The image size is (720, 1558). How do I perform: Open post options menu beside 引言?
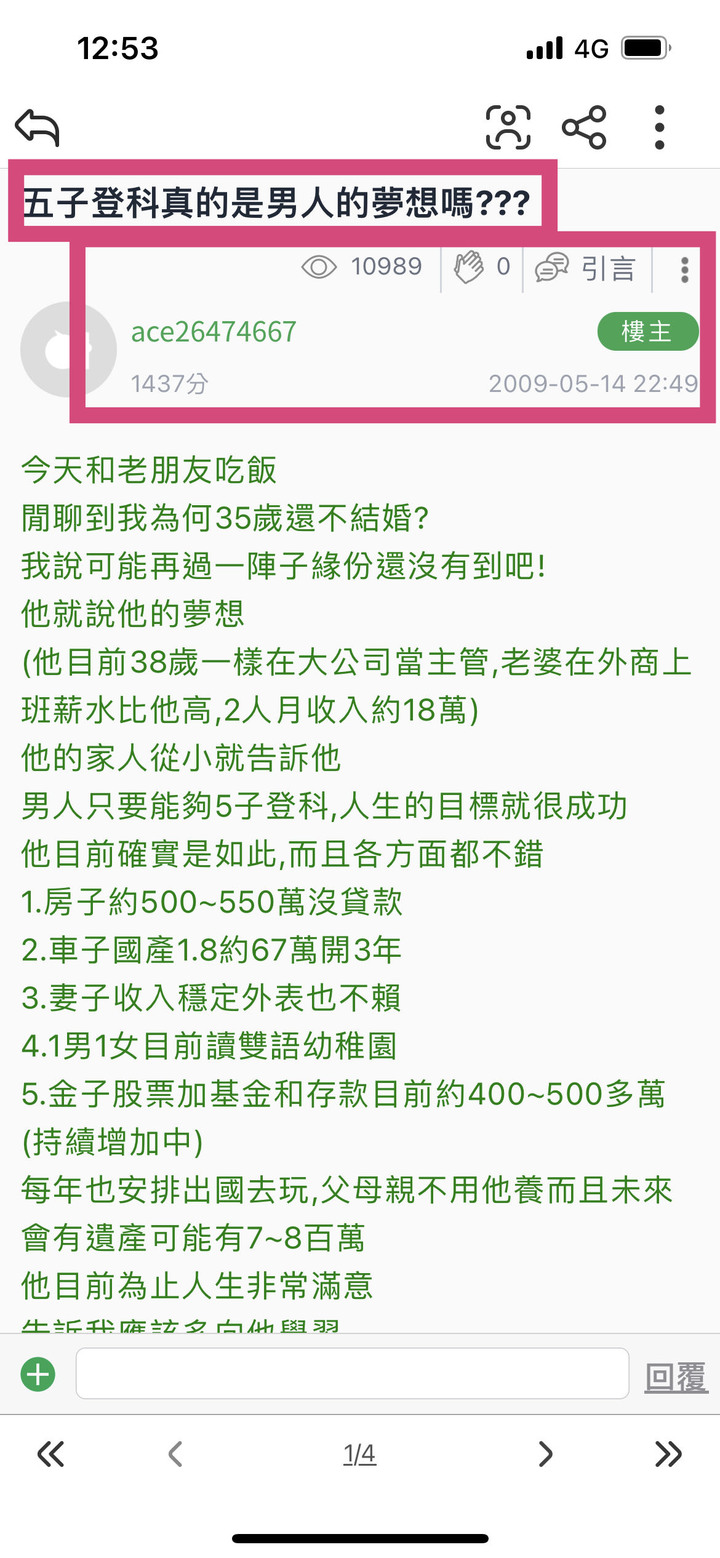(684, 268)
